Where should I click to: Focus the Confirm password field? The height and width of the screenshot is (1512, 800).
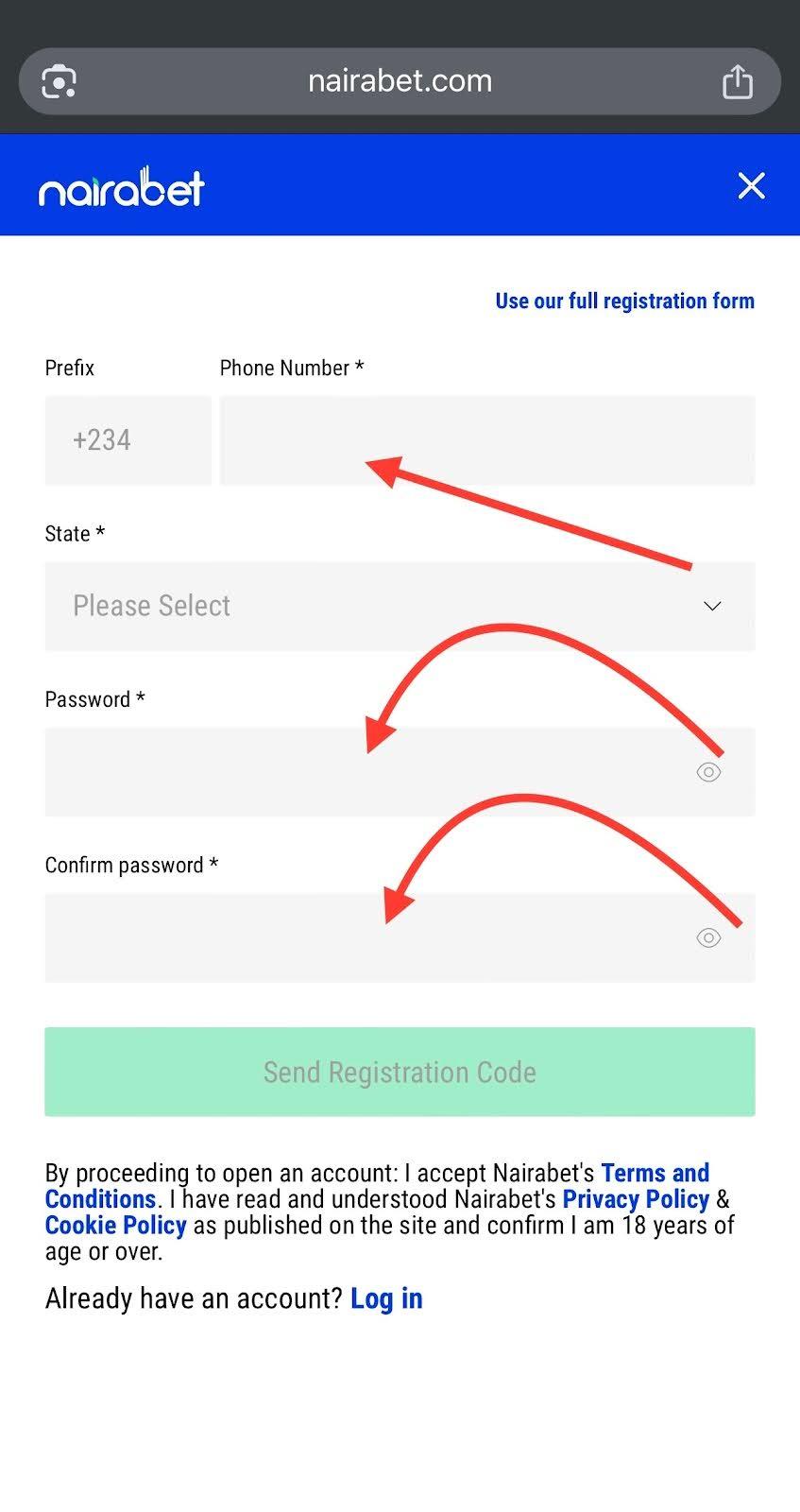(359, 937)
